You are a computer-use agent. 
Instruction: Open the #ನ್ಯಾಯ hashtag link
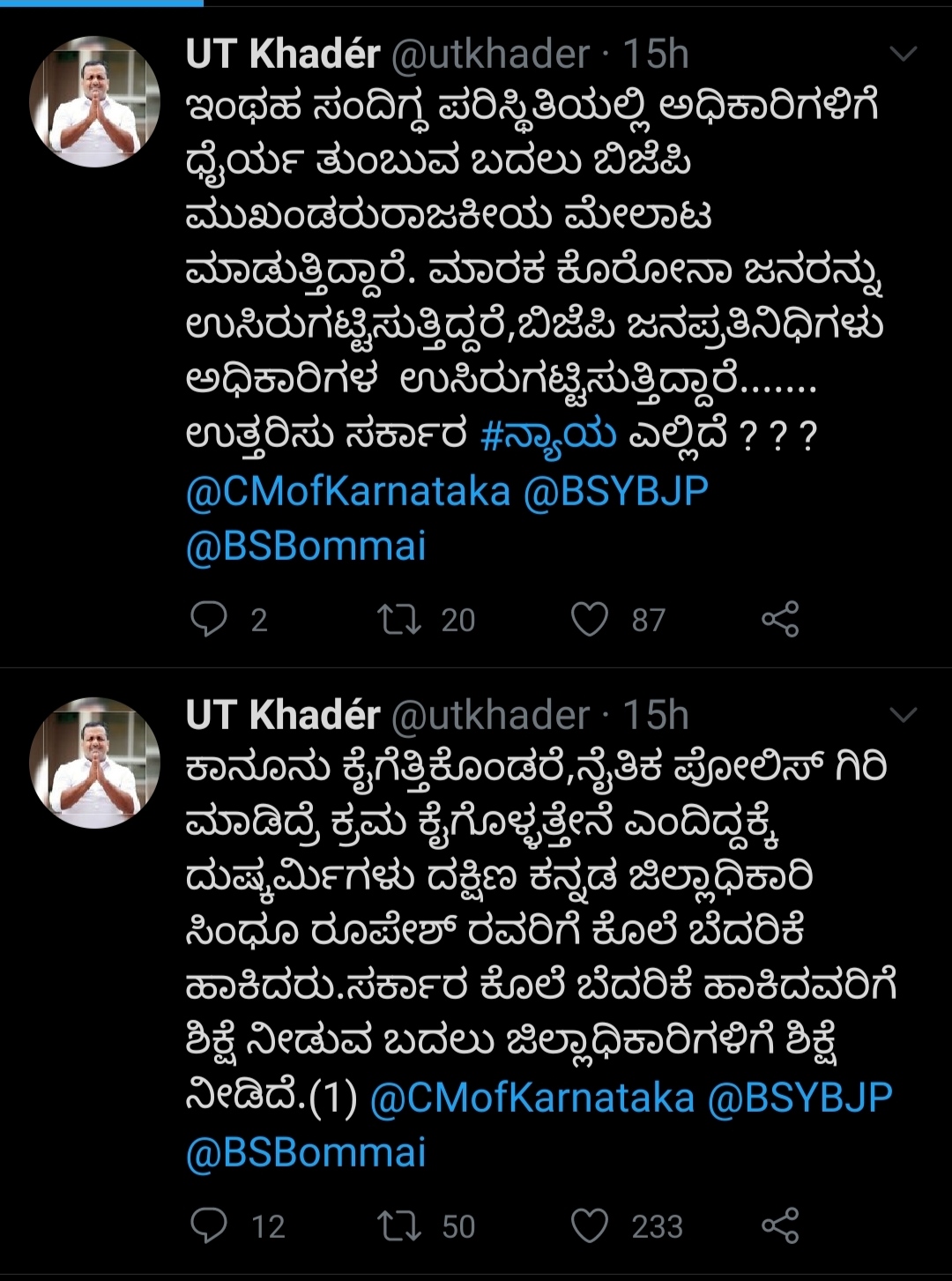[x=548, y=436]
